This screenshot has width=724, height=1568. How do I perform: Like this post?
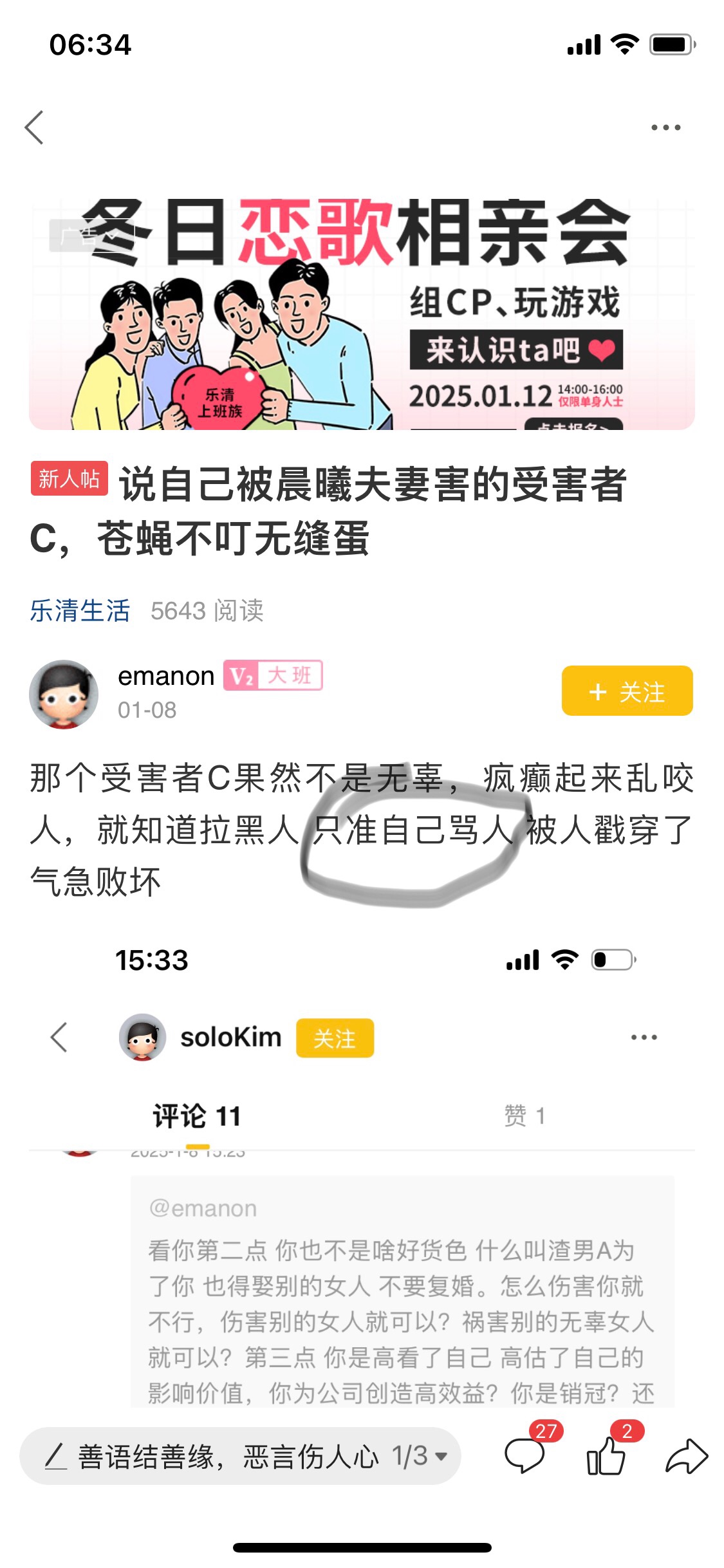[606, 1455]
